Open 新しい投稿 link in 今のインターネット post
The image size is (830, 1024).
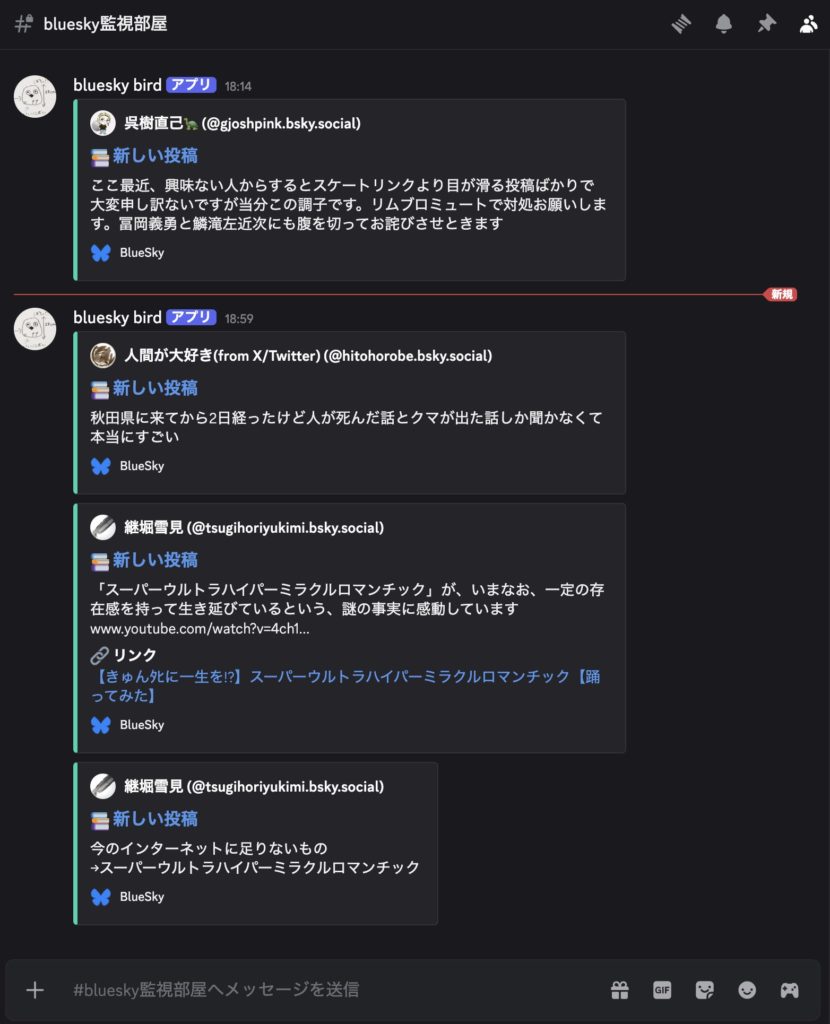pos(154,819)
